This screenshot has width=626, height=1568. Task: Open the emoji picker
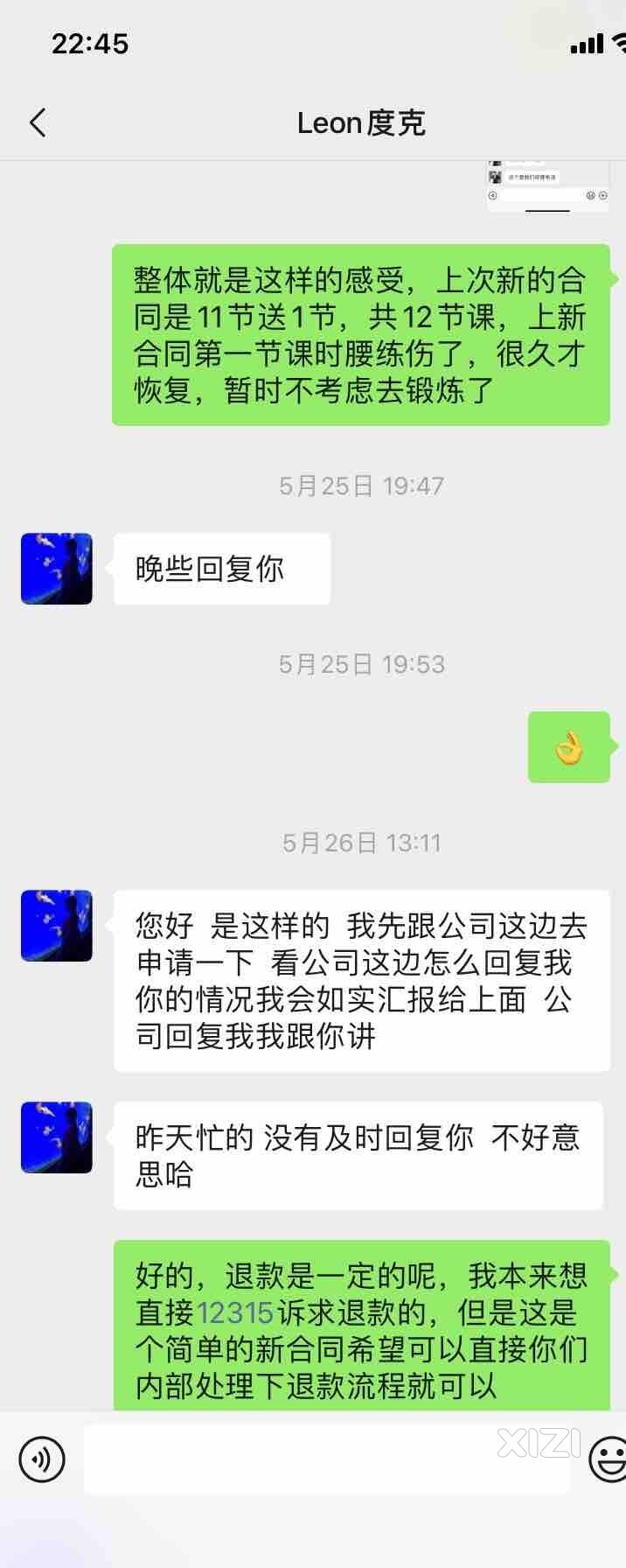608,1459
